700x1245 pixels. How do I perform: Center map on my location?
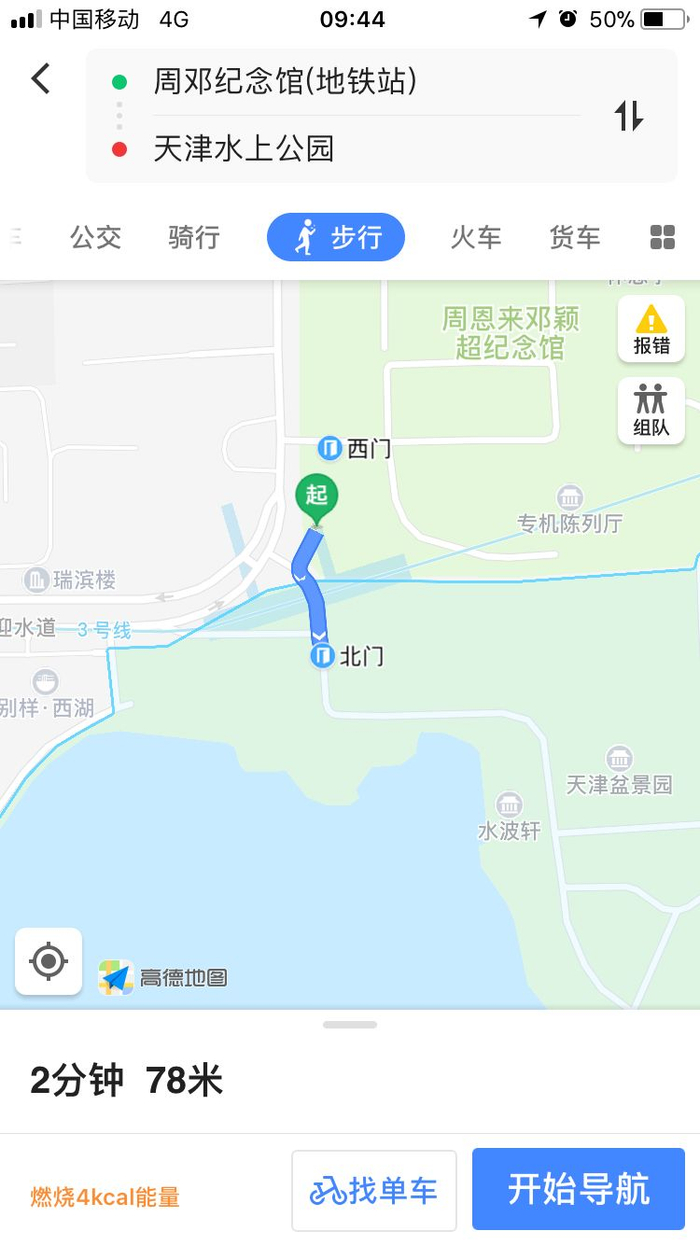point(48,961)
